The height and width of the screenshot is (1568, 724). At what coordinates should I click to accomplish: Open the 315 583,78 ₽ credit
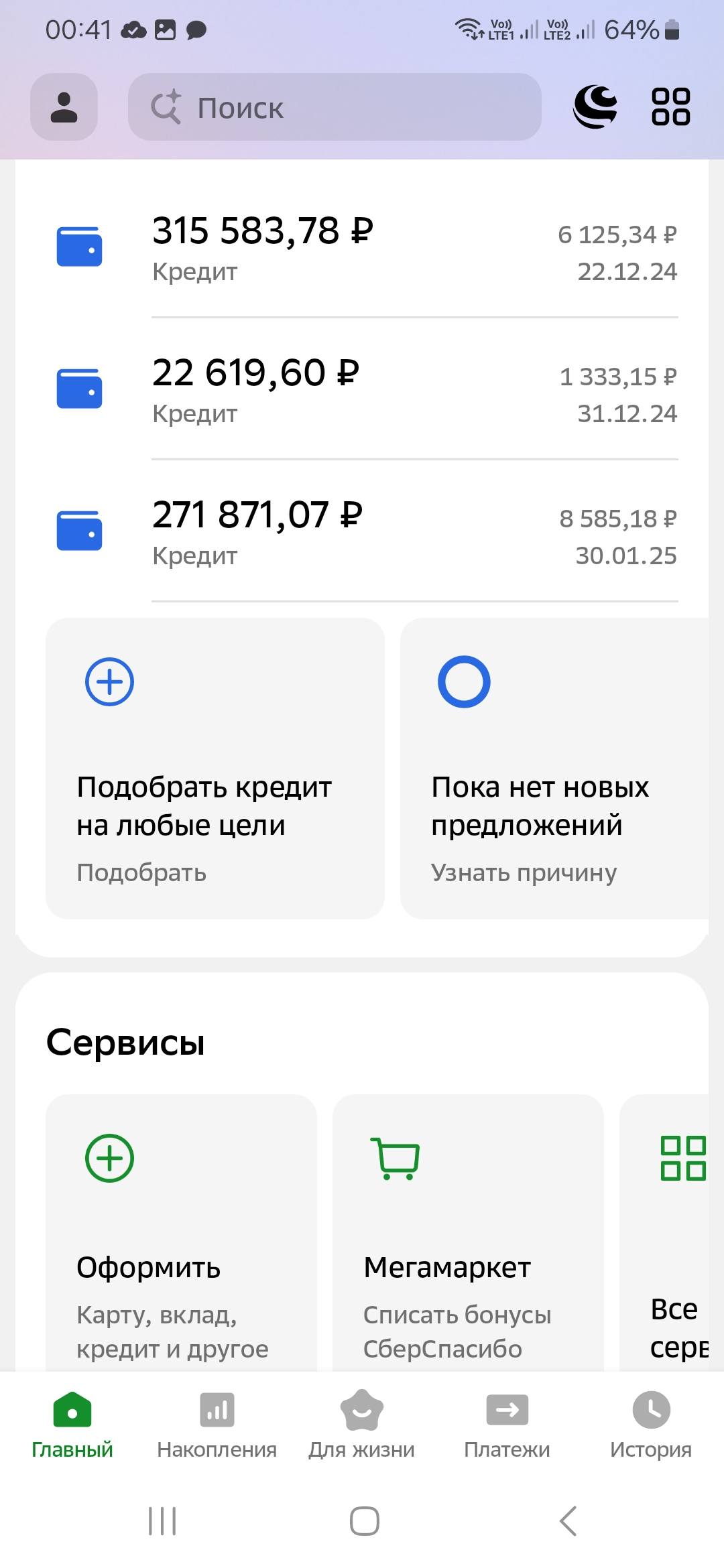point(362,248)
